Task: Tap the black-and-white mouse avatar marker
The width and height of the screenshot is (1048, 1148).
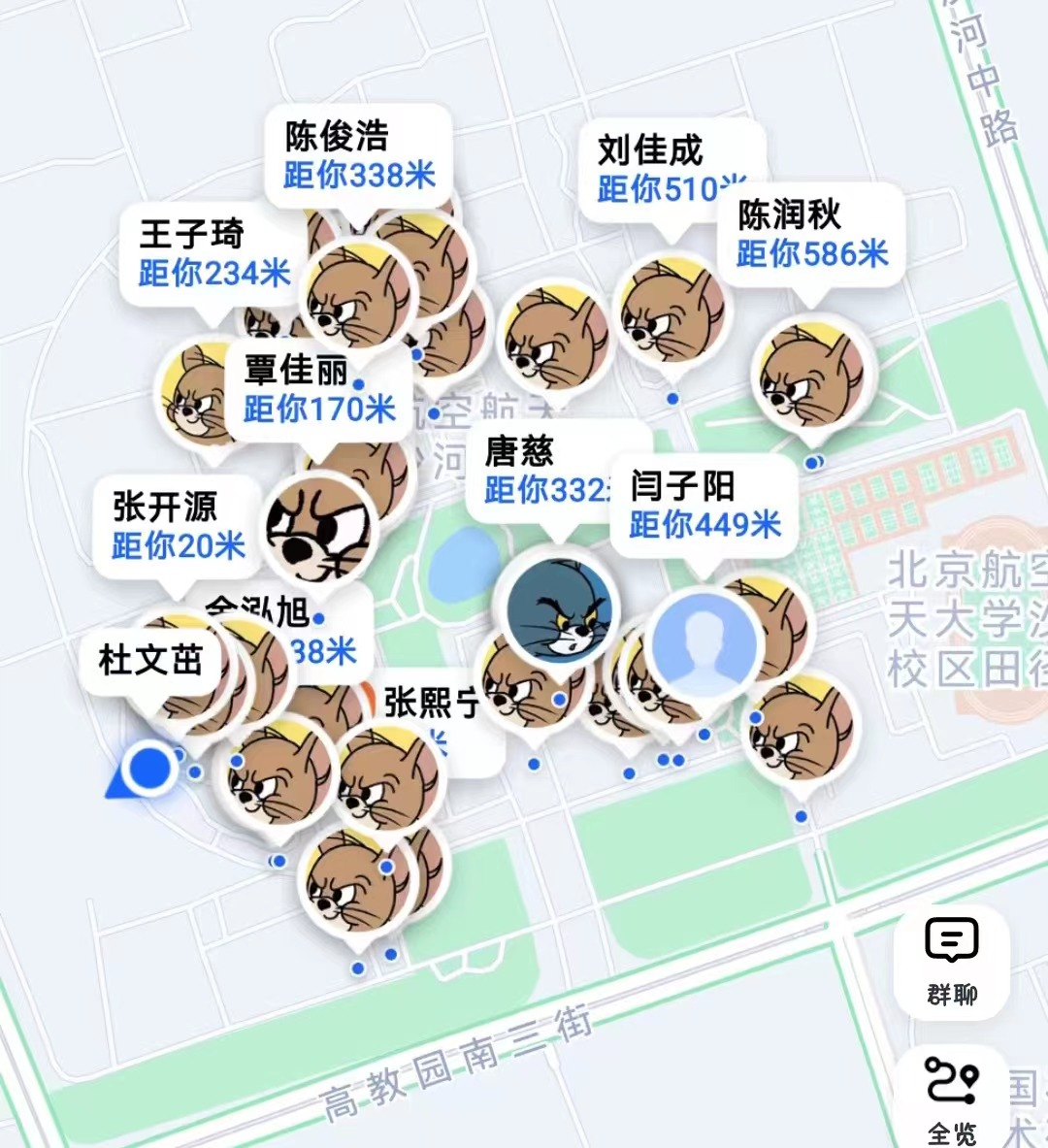Action: coord(317,529)
